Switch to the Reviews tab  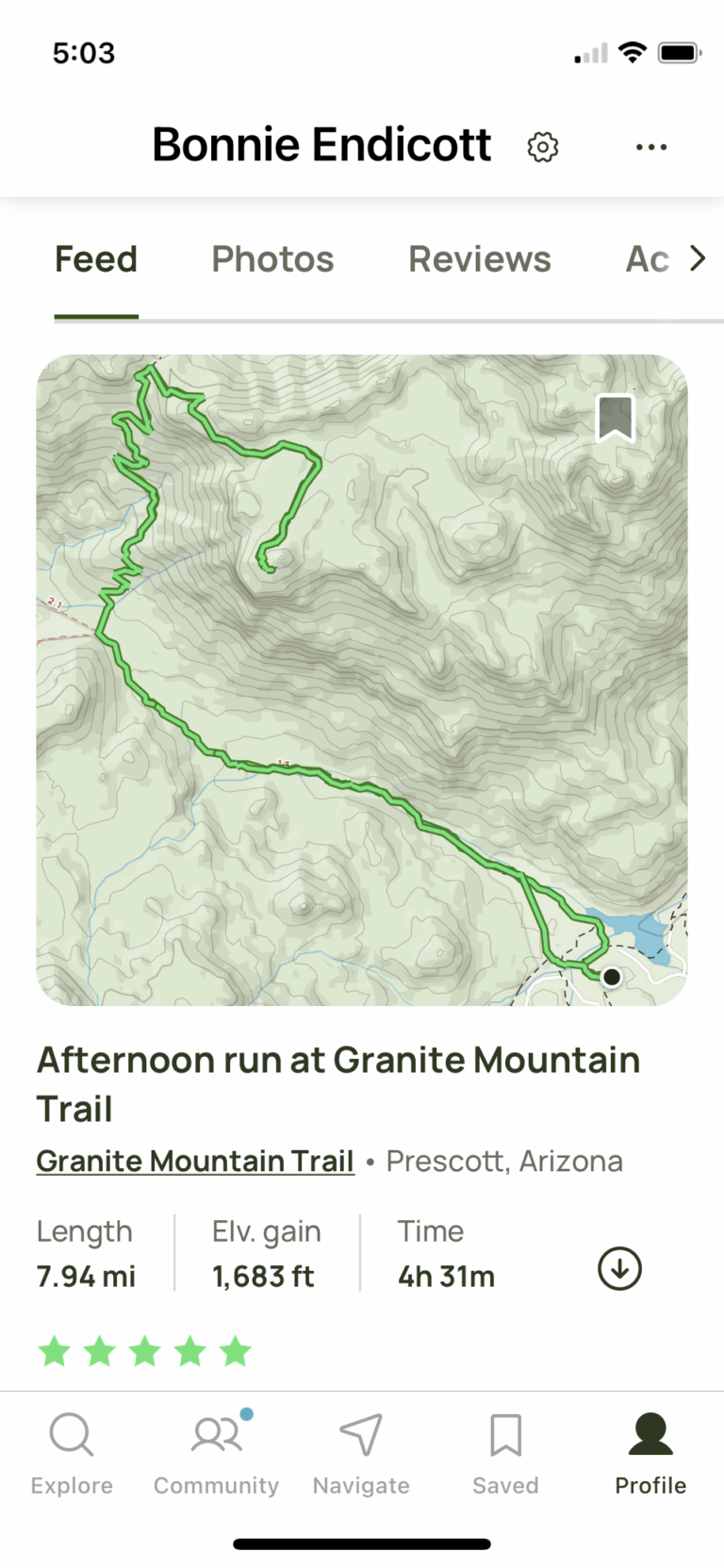click(x=480, y=259)
